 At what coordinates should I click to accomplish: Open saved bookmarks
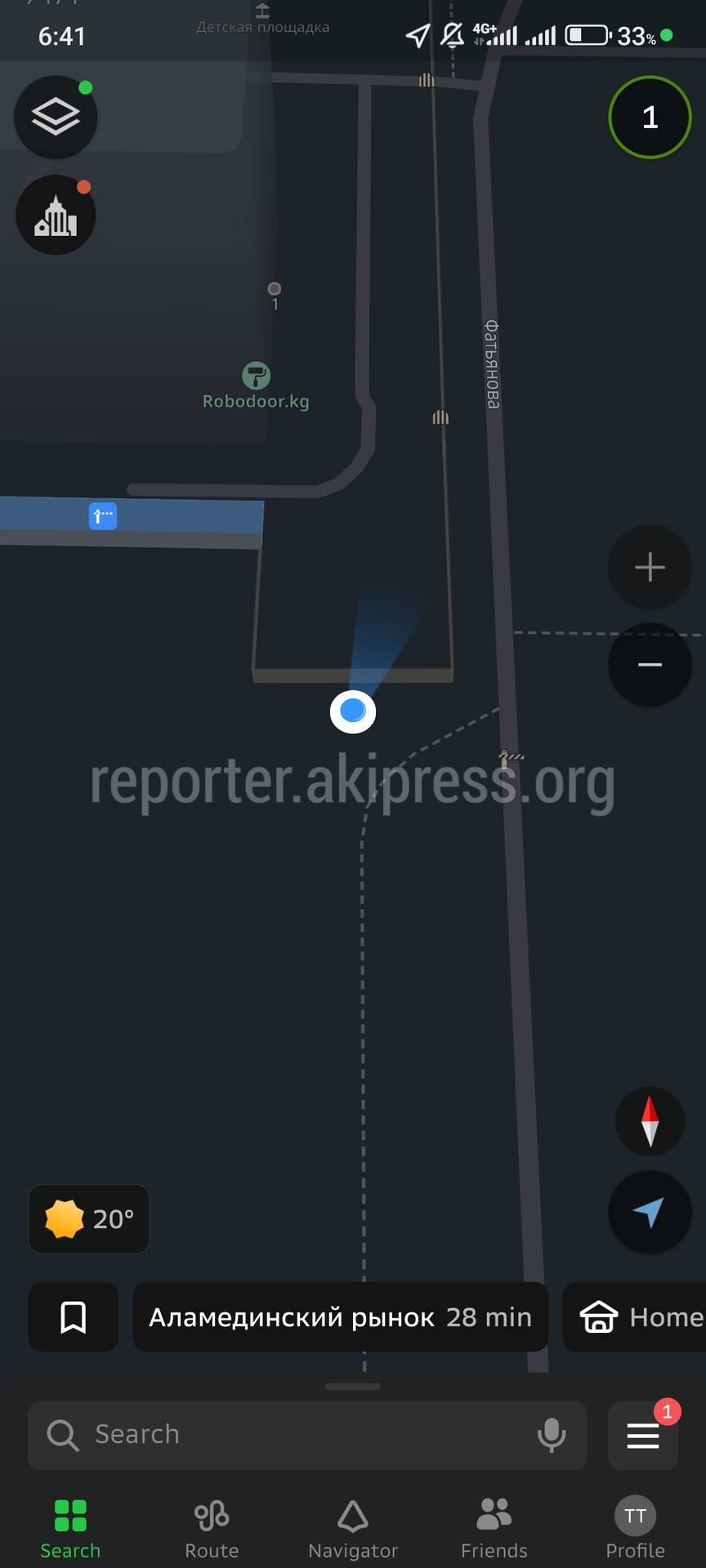(x=74, y=1317)
